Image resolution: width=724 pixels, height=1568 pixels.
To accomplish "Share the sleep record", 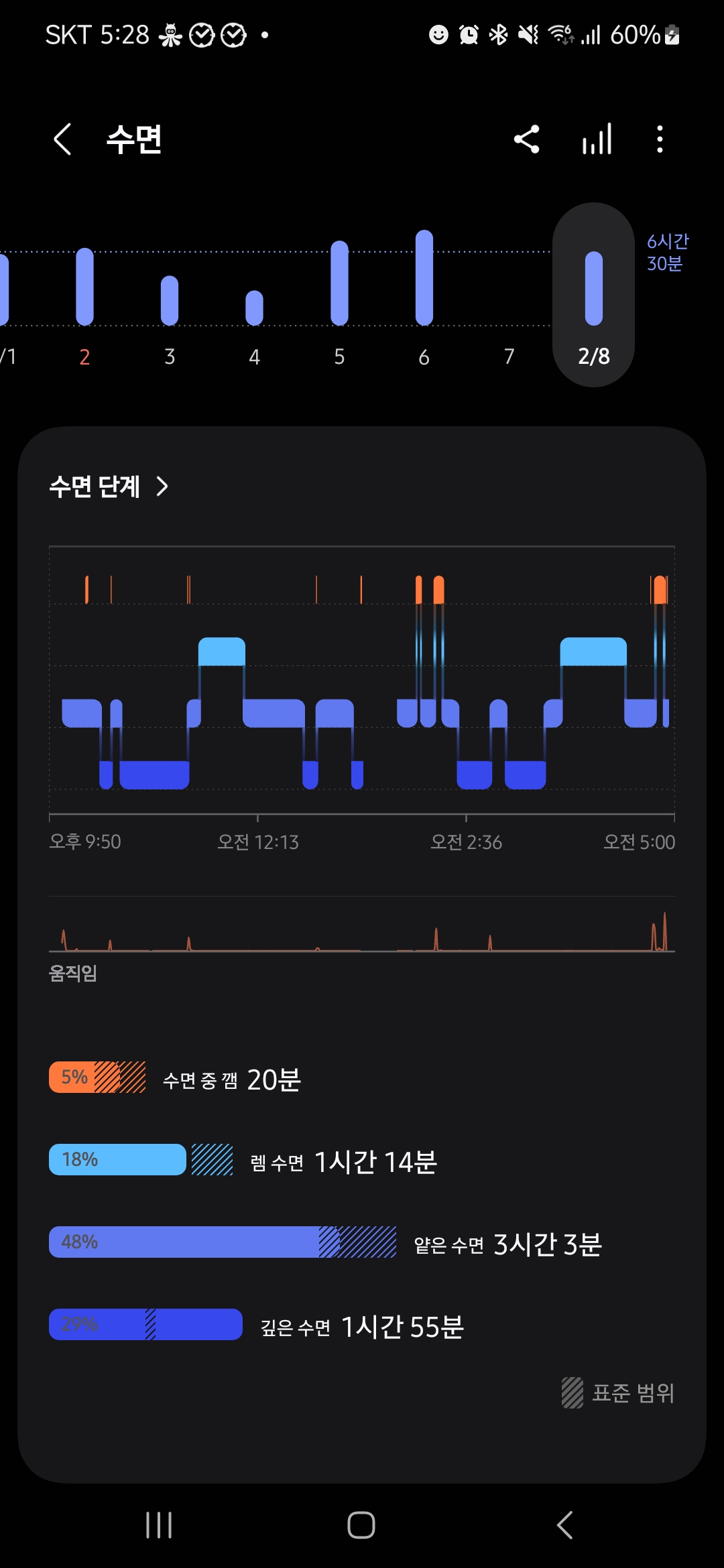I will pos(527,139).
